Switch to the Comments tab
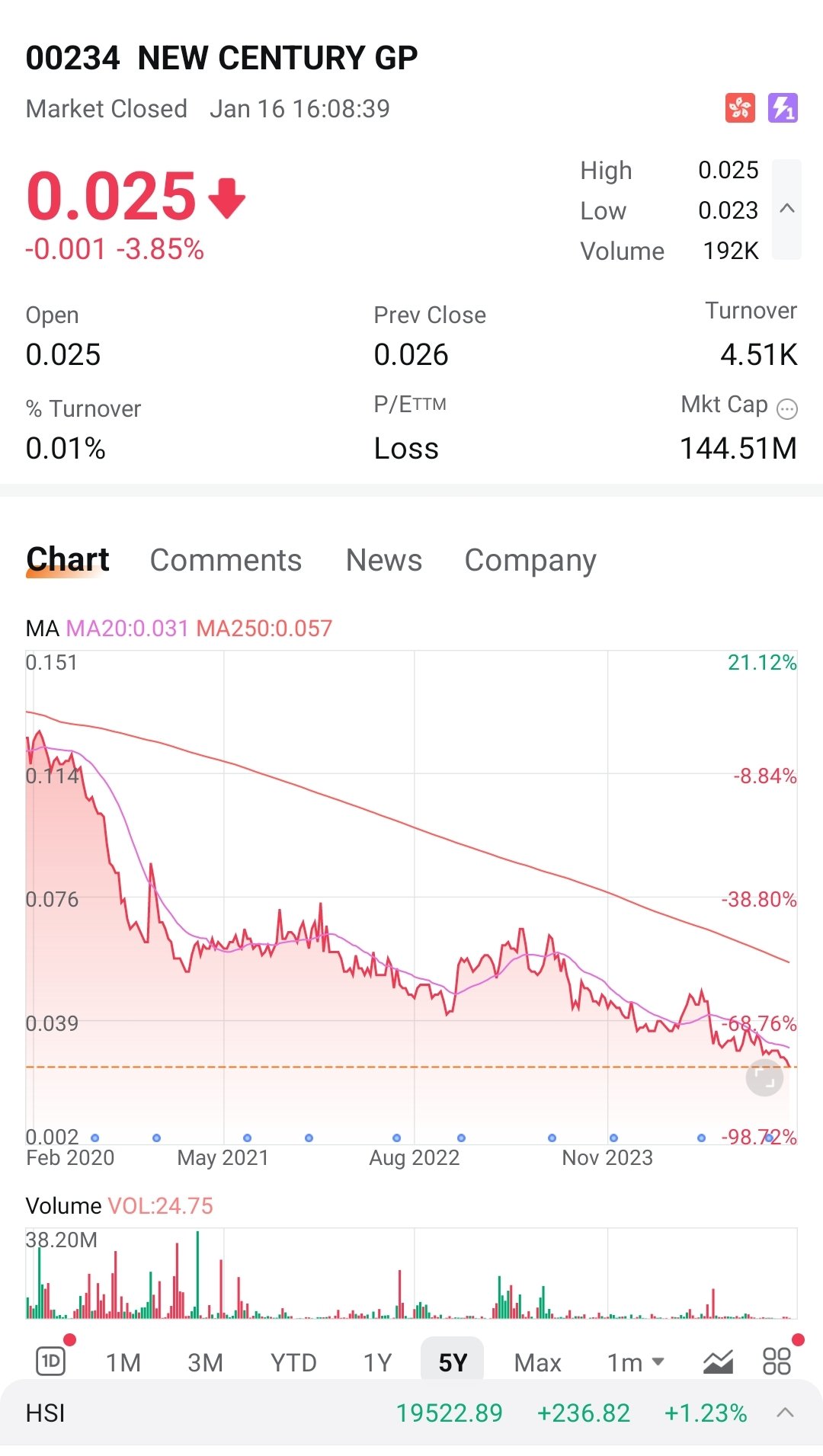The height and width of the screenshot is (1456, 823). click(x=226, y=560)
